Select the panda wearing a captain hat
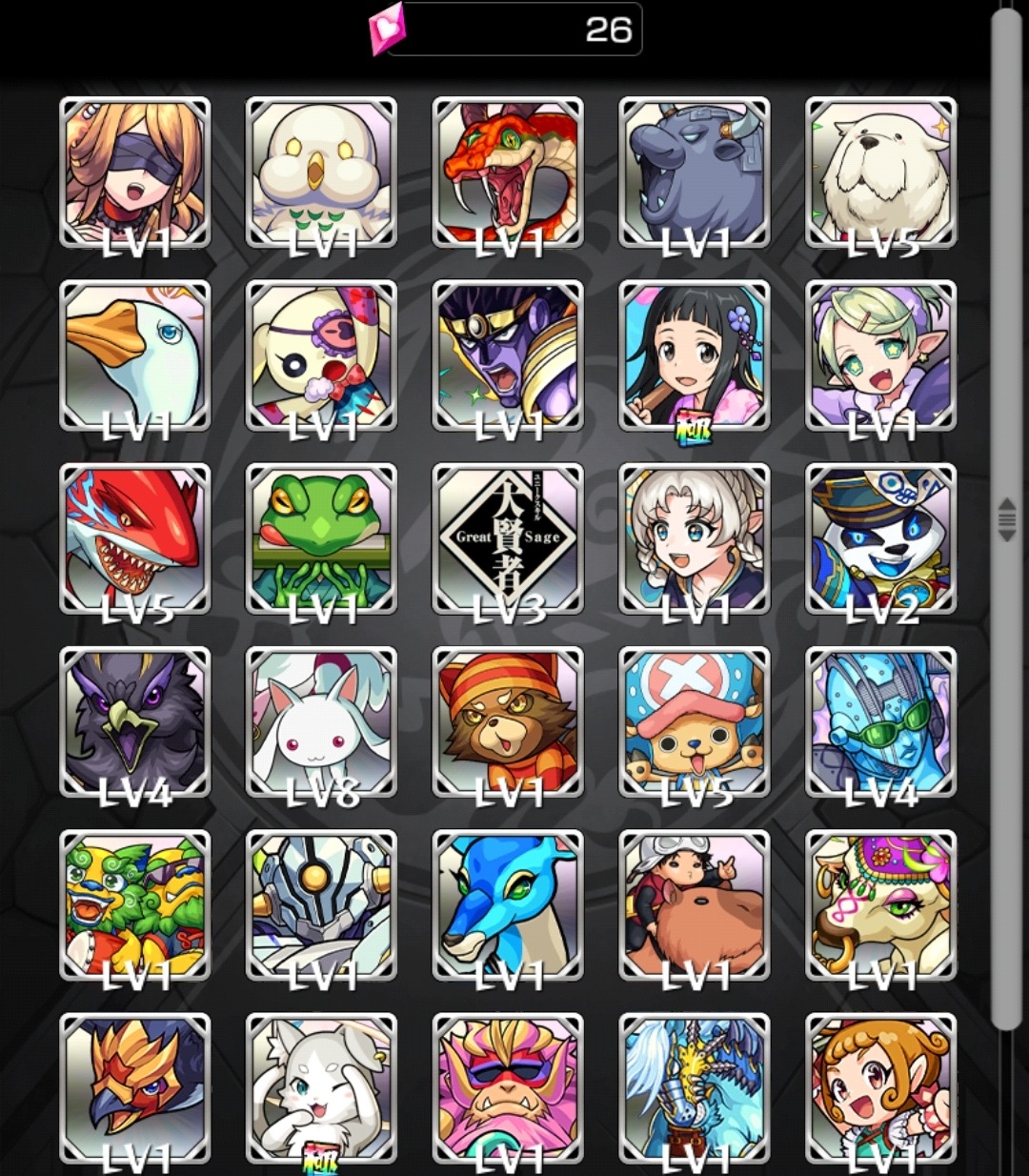 [x=881, y=538]
